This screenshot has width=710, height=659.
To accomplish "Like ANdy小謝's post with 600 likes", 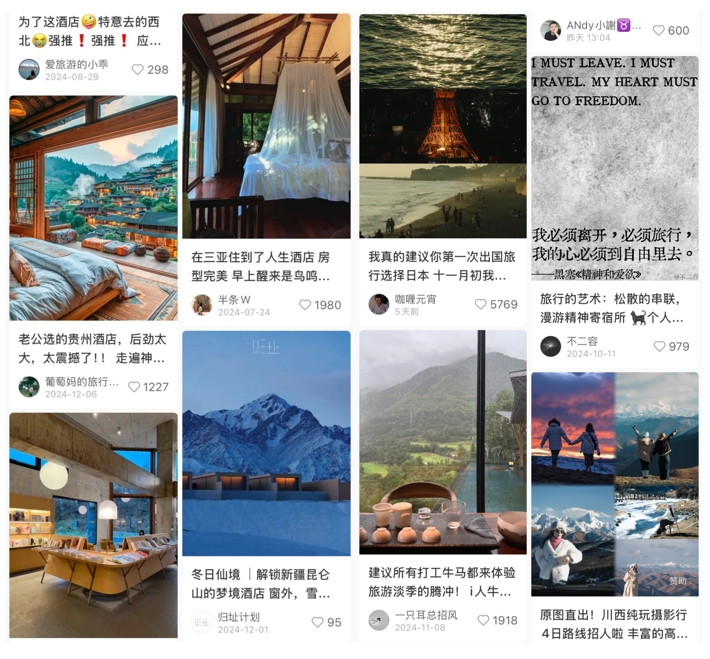I will click(658, 30).
